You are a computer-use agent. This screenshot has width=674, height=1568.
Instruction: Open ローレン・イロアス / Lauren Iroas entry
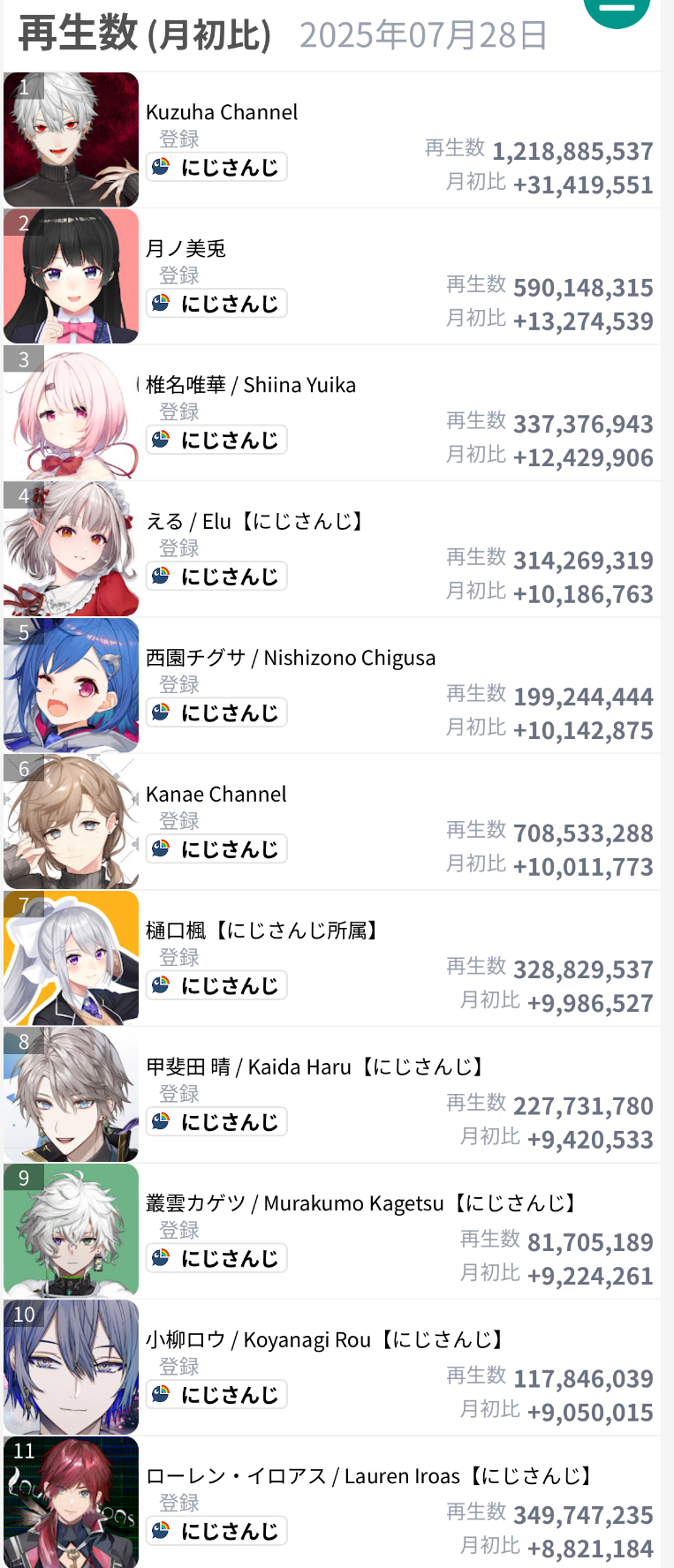pos(370,1476)
